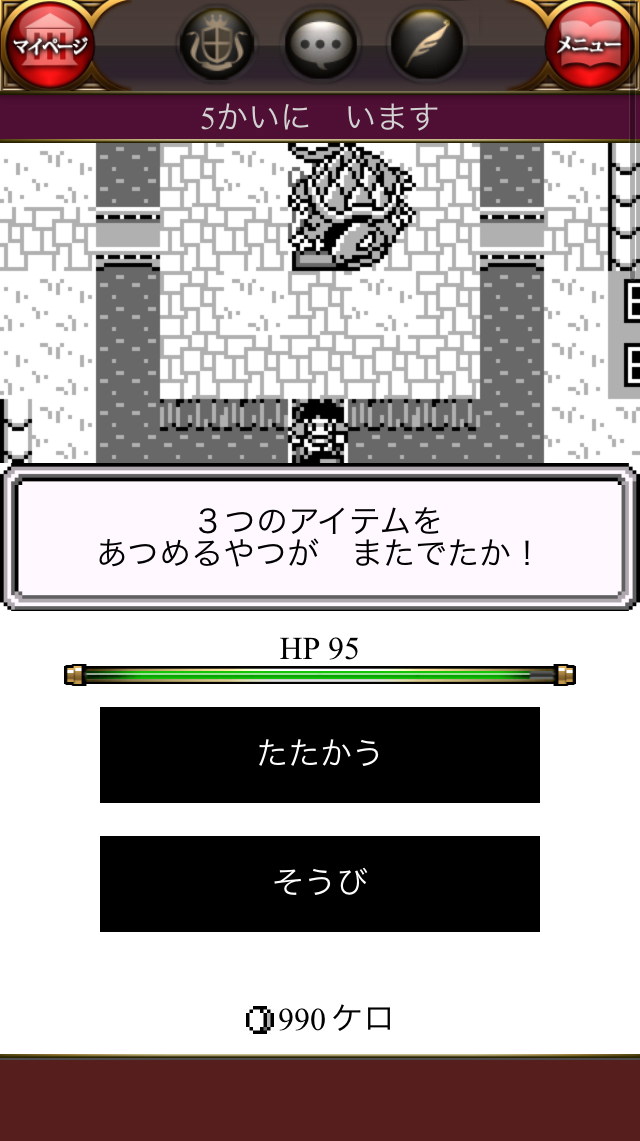The width and height of the screenshot is (640, 1141).
Task: Open the そうび equipment screen
Action: (320, 883)
